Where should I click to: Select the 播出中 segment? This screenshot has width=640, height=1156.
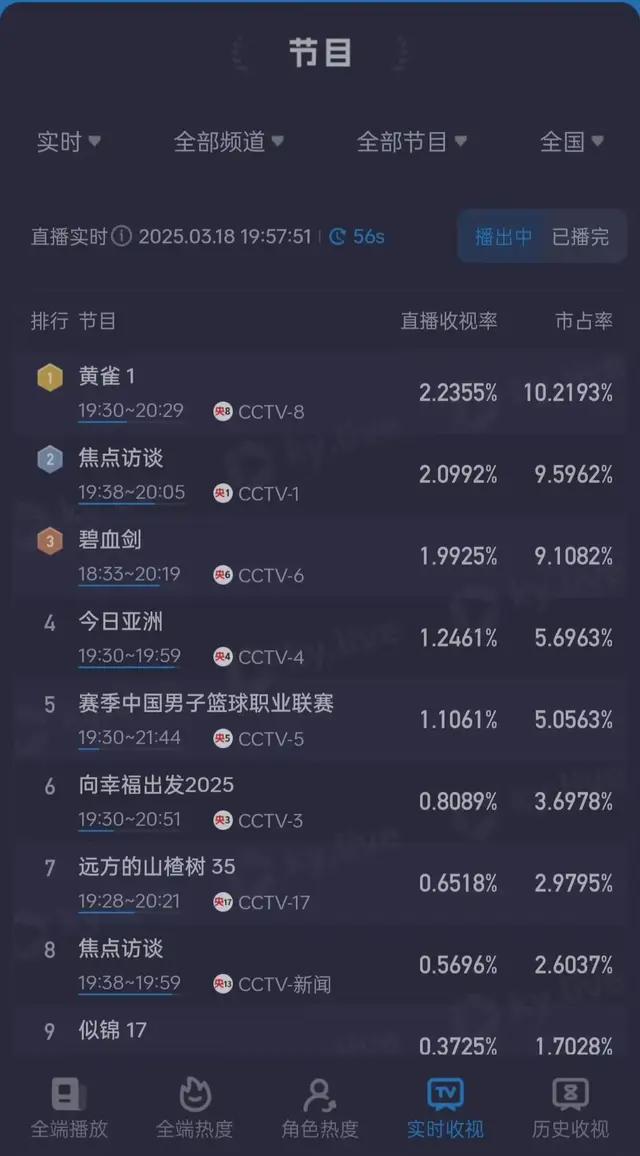(x=504, y=237)
